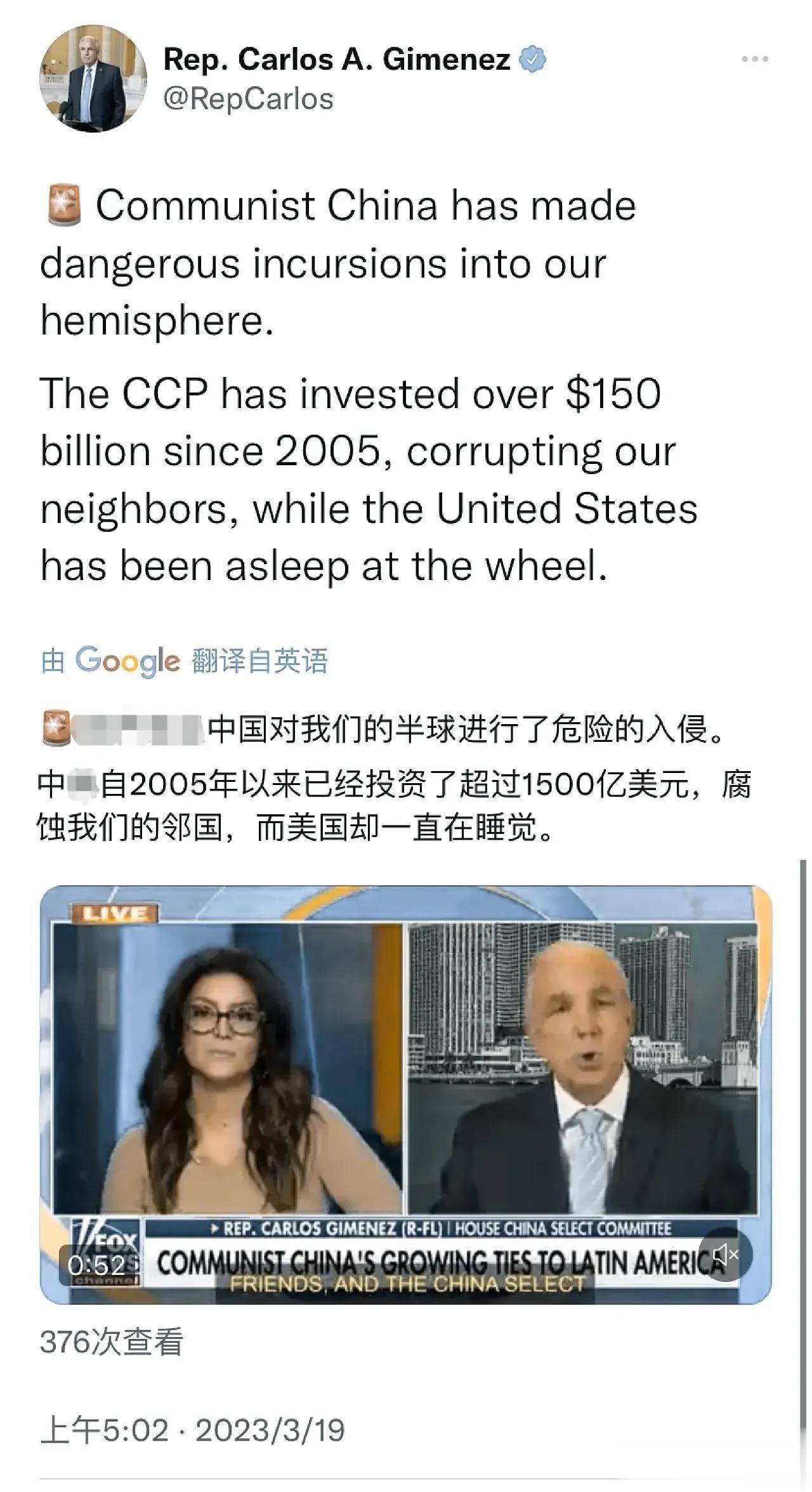Open Rep. Carlos A. Gimenez's profile picture

click(93, 79)
